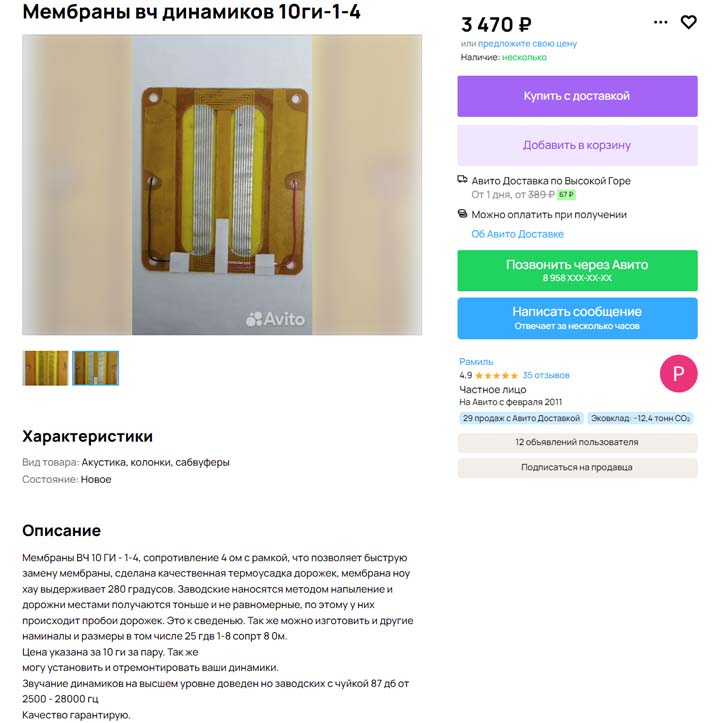Add this listing to favorites
715x723 pixels.
(688, 22)
